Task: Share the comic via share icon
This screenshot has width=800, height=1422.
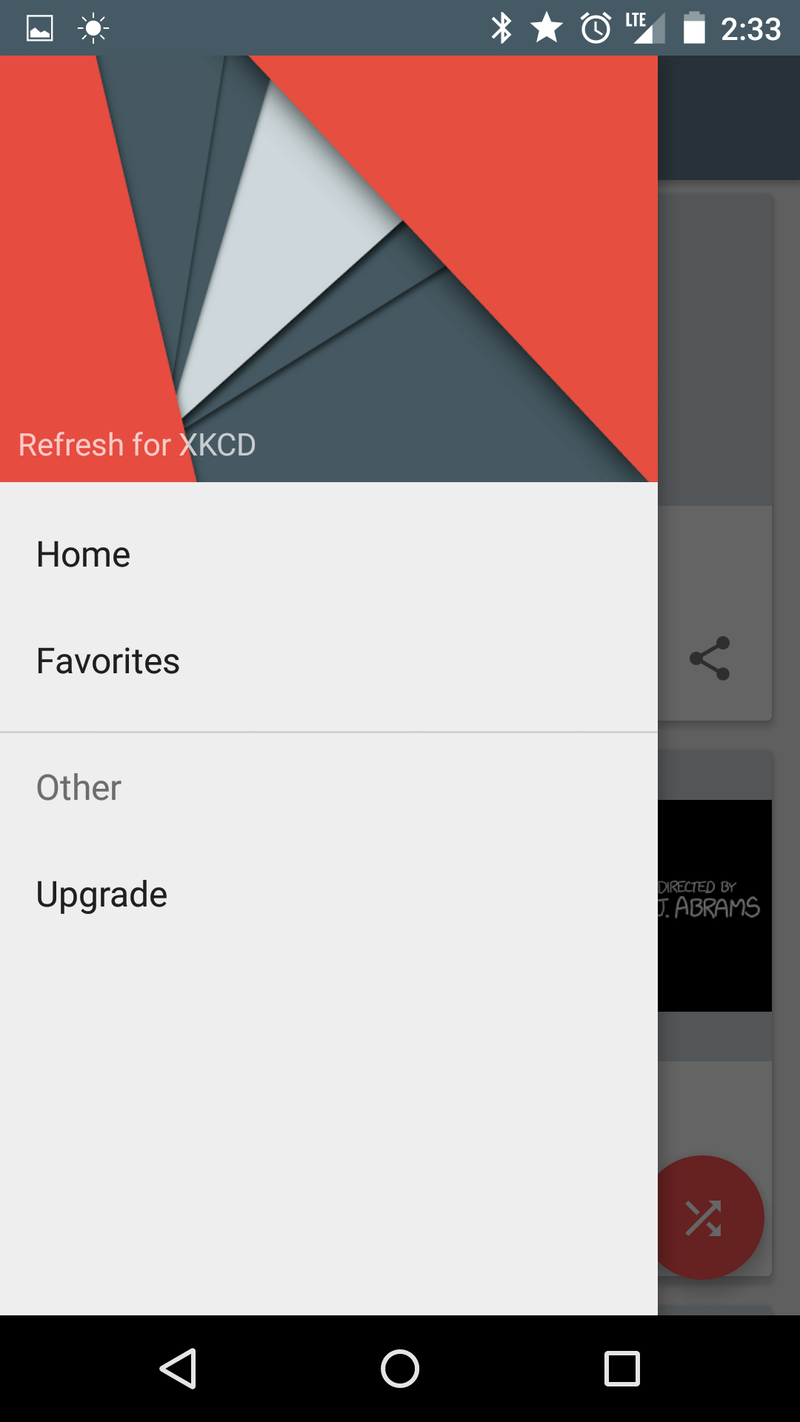Action: [x=710, y=659]
